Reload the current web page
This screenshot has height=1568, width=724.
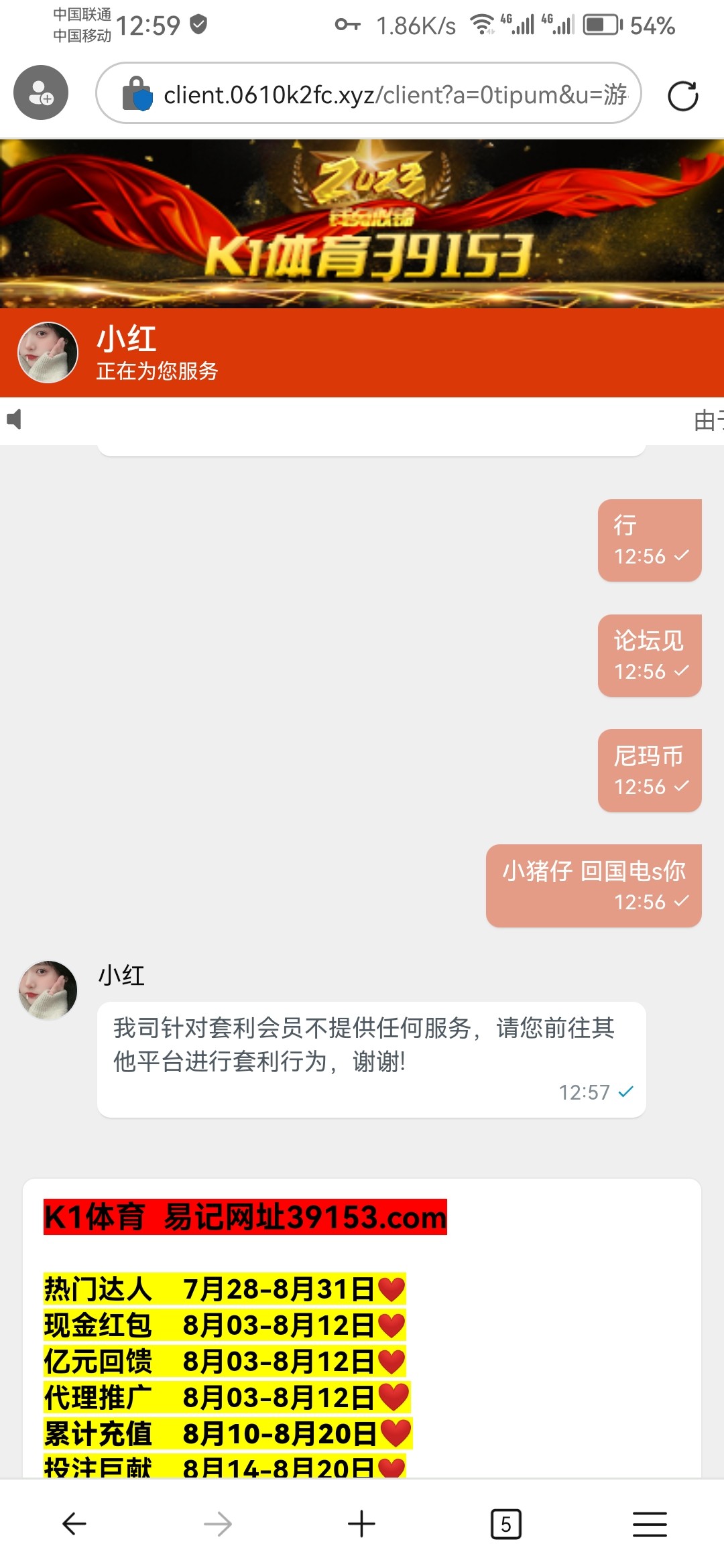pyautogui.click(x=682, y=95)
